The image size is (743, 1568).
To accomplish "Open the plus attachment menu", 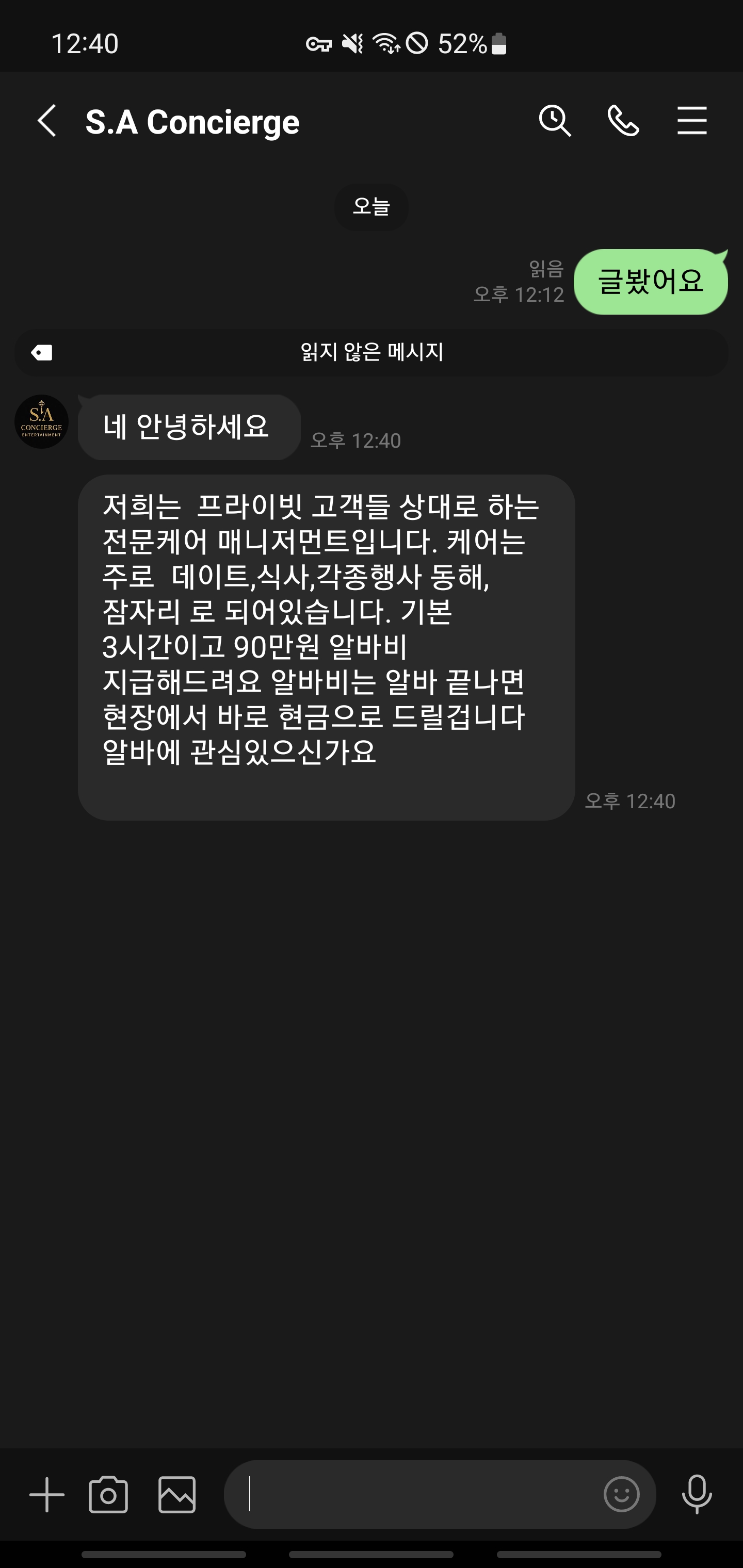I will point(47,1494).
